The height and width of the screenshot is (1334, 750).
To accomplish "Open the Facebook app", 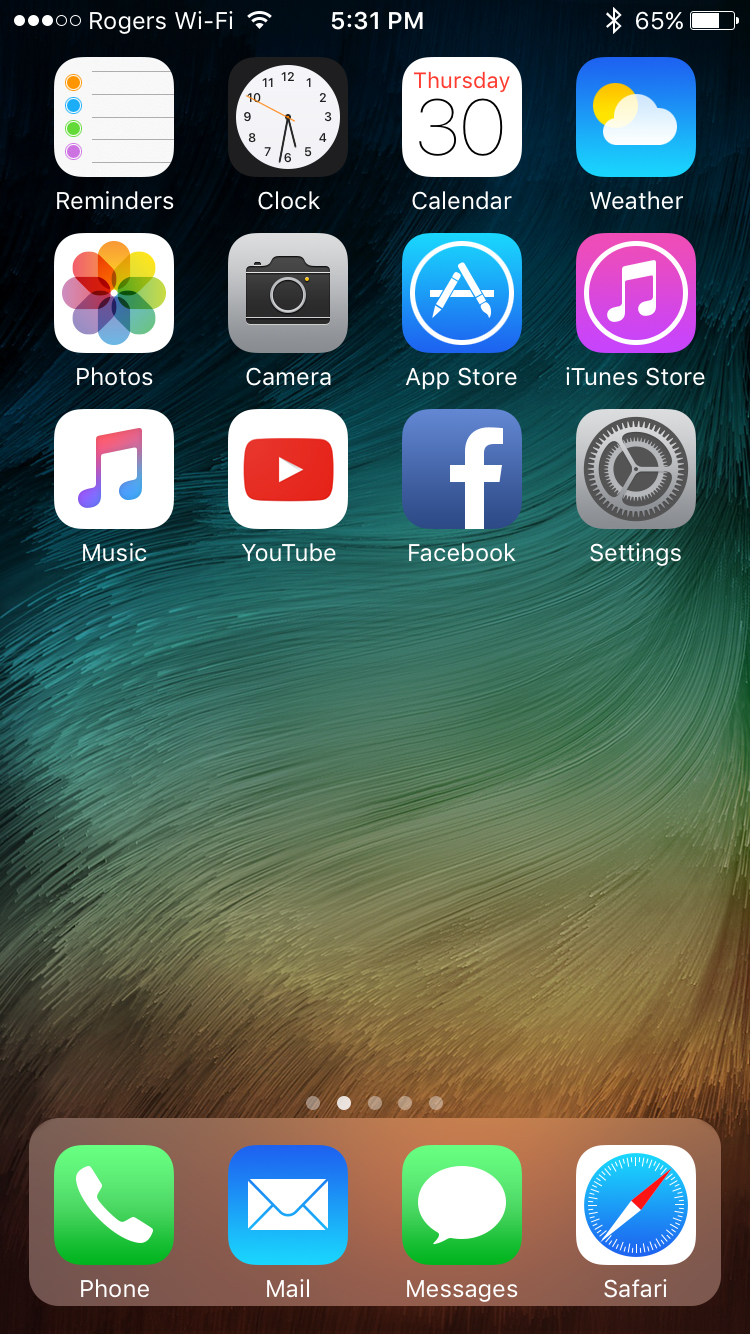I will [461, 469].
